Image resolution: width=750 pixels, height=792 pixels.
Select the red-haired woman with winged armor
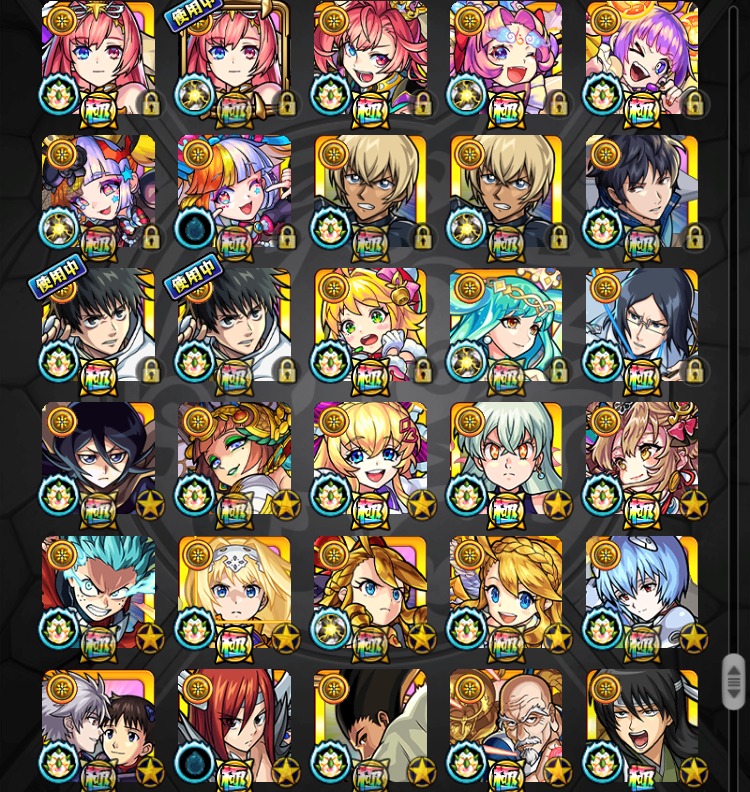tap(234, 727)
